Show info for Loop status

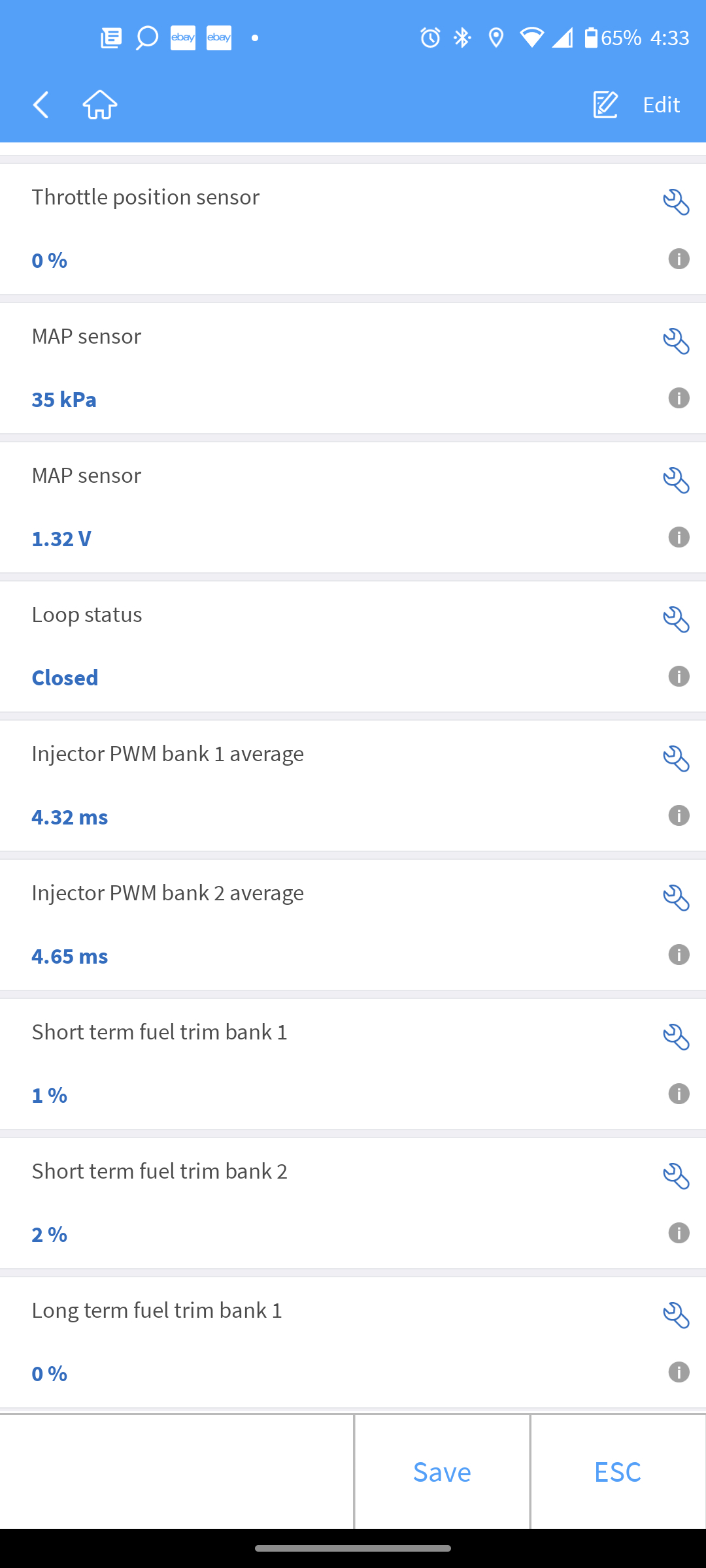[x=679, y=676]
